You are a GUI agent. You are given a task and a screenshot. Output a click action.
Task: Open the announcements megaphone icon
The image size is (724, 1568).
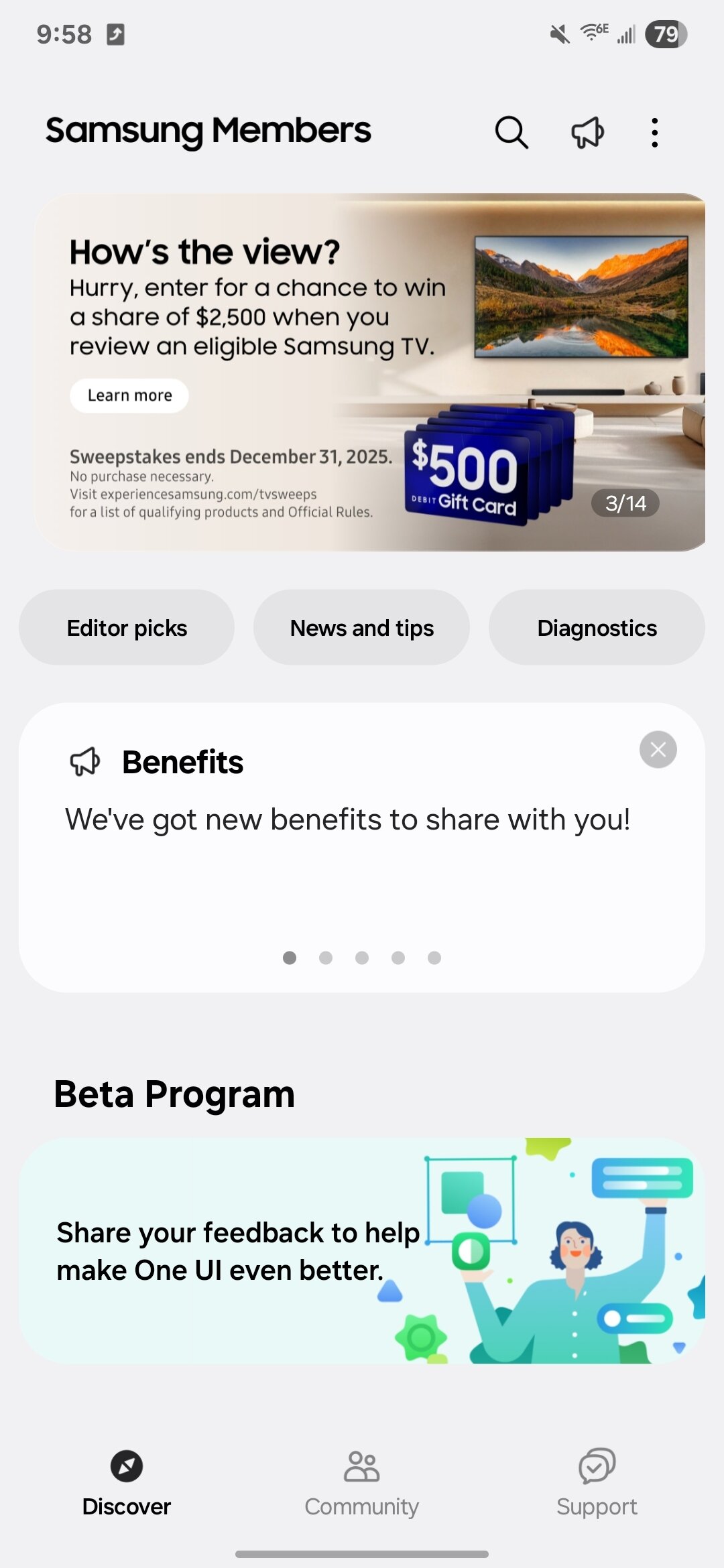click(587, 132)
